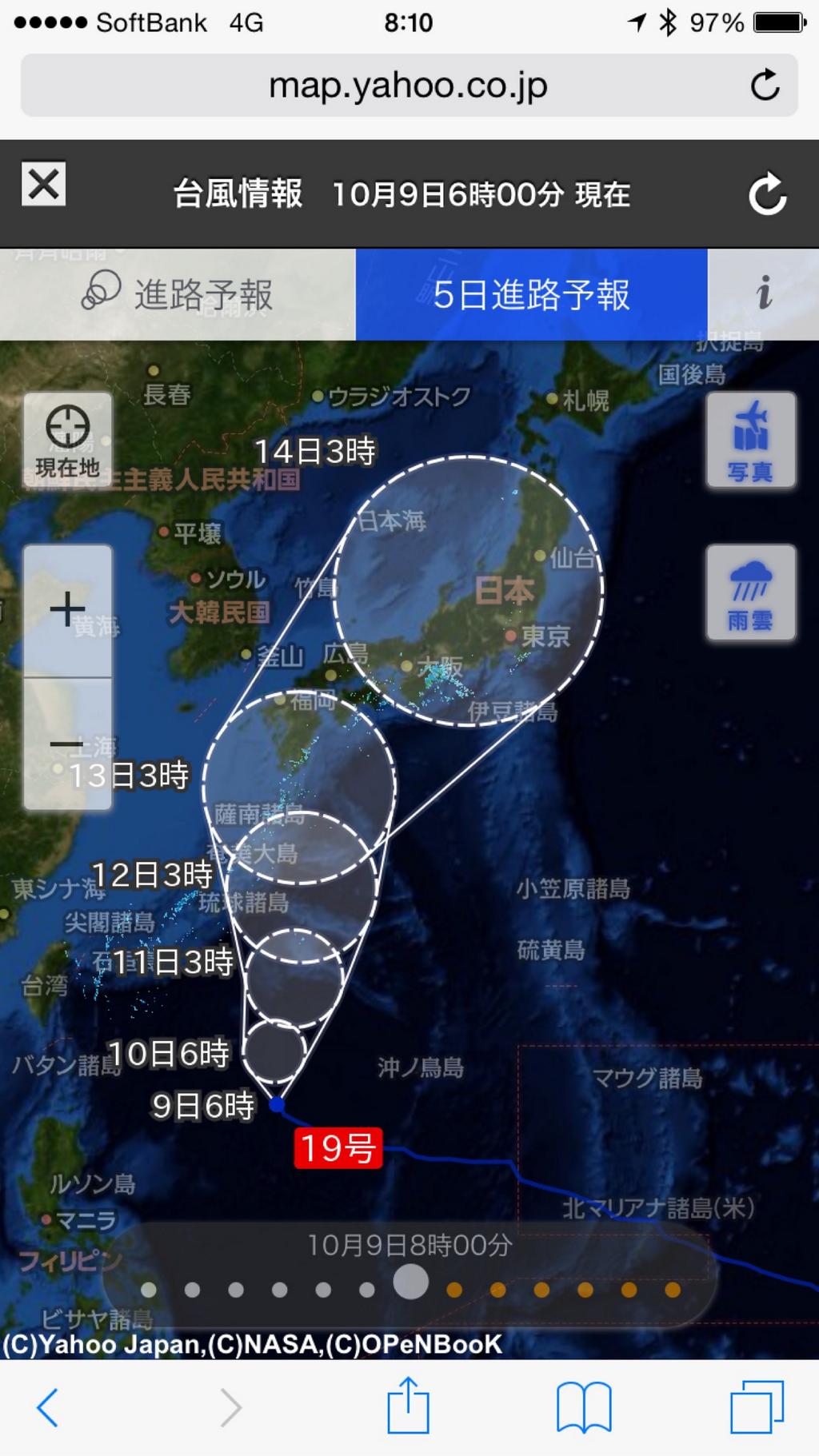Toggle the 雨雲 rain cloud layer

750,592
